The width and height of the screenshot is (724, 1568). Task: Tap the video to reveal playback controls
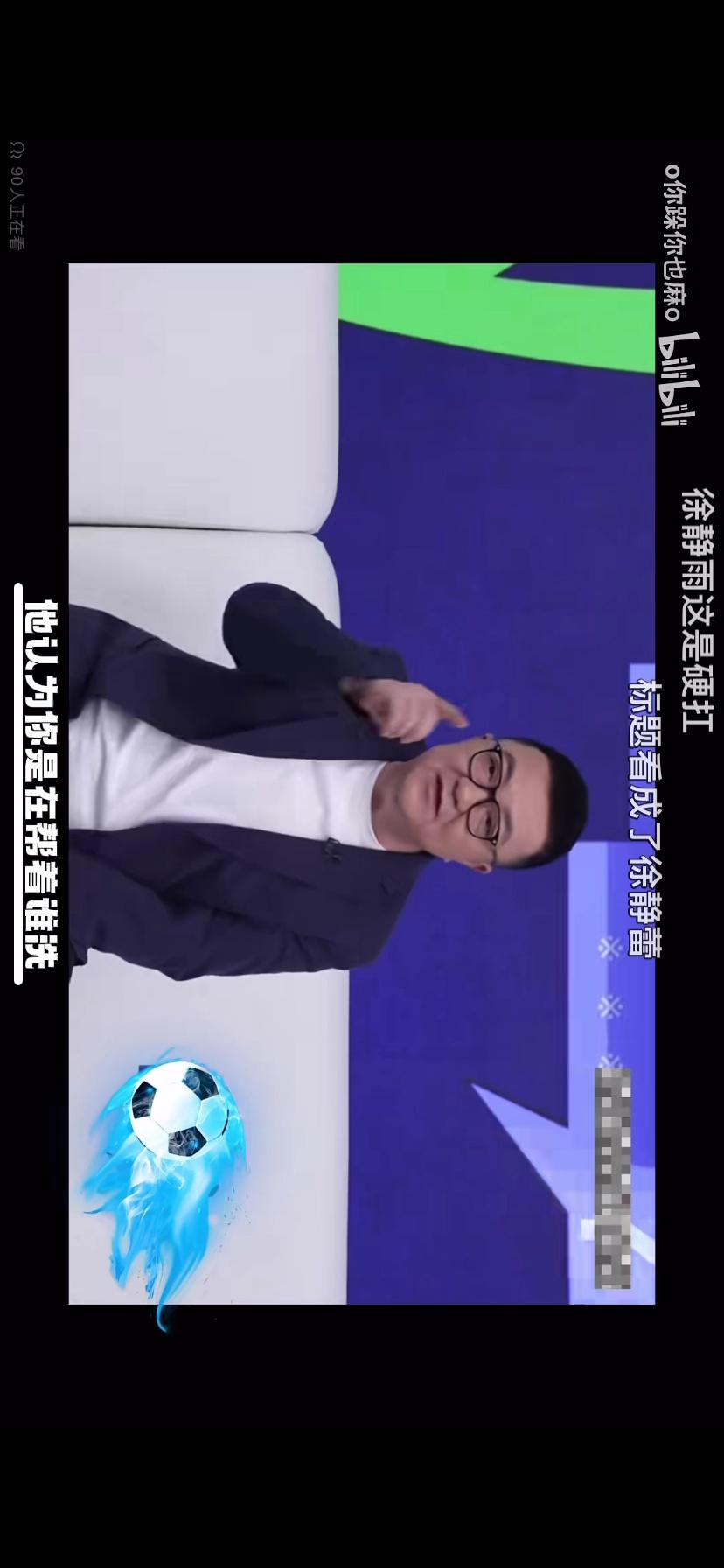pyautogui.click(x=362, y=783)
